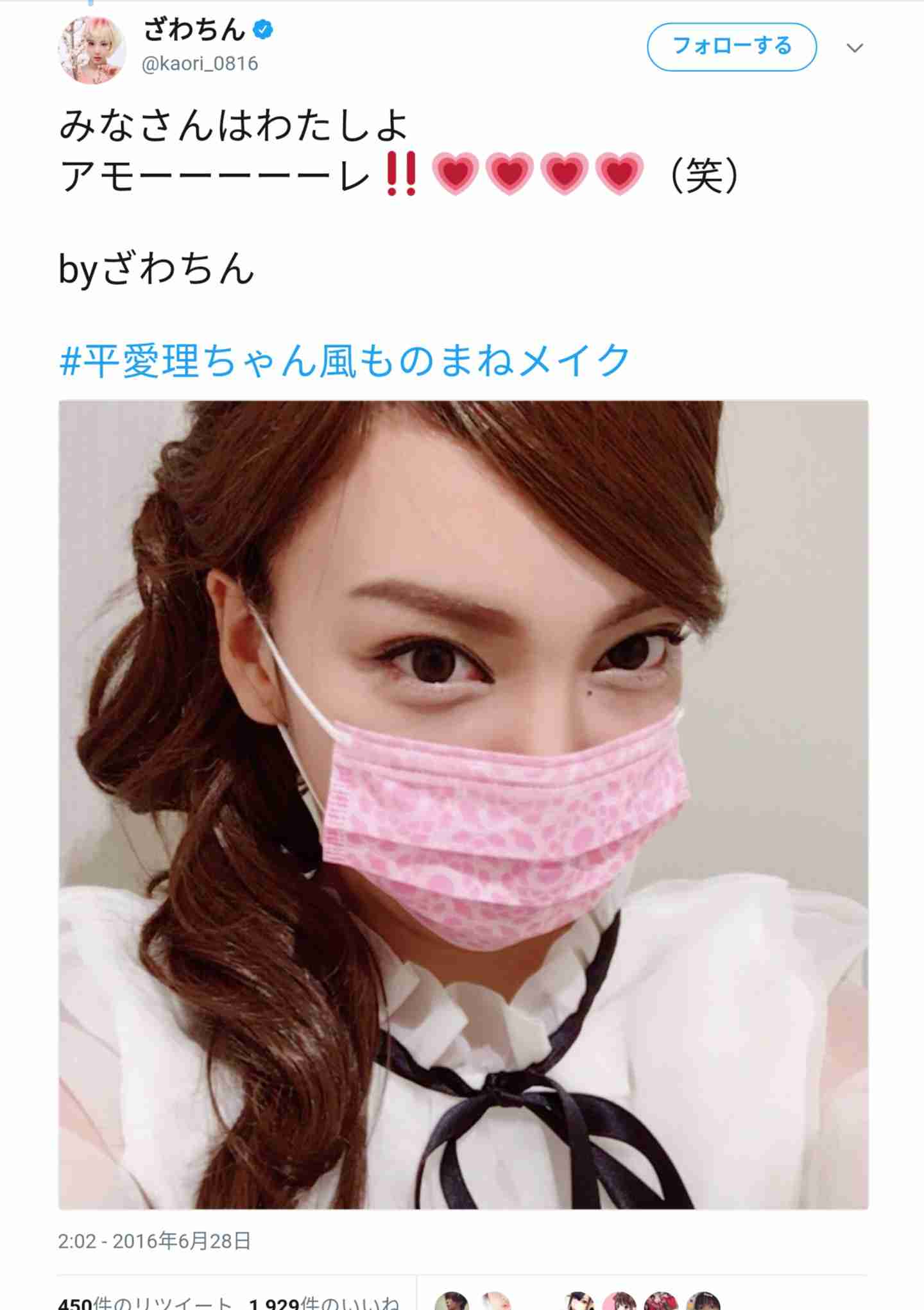This screenshot has height=1310, width=924.
Task: View the attached tweet photo
Action: tap(463, 804)
